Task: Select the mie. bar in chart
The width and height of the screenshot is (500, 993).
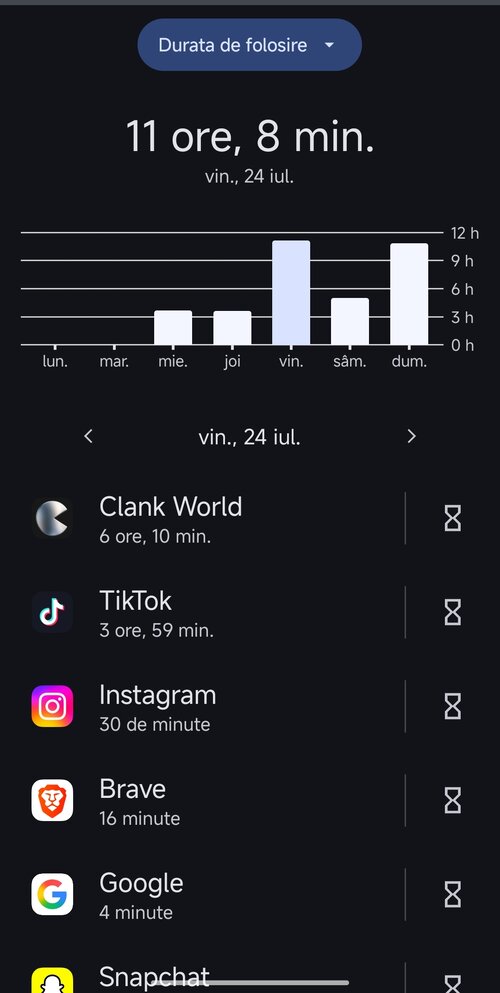Action: [x=173, y=327]
